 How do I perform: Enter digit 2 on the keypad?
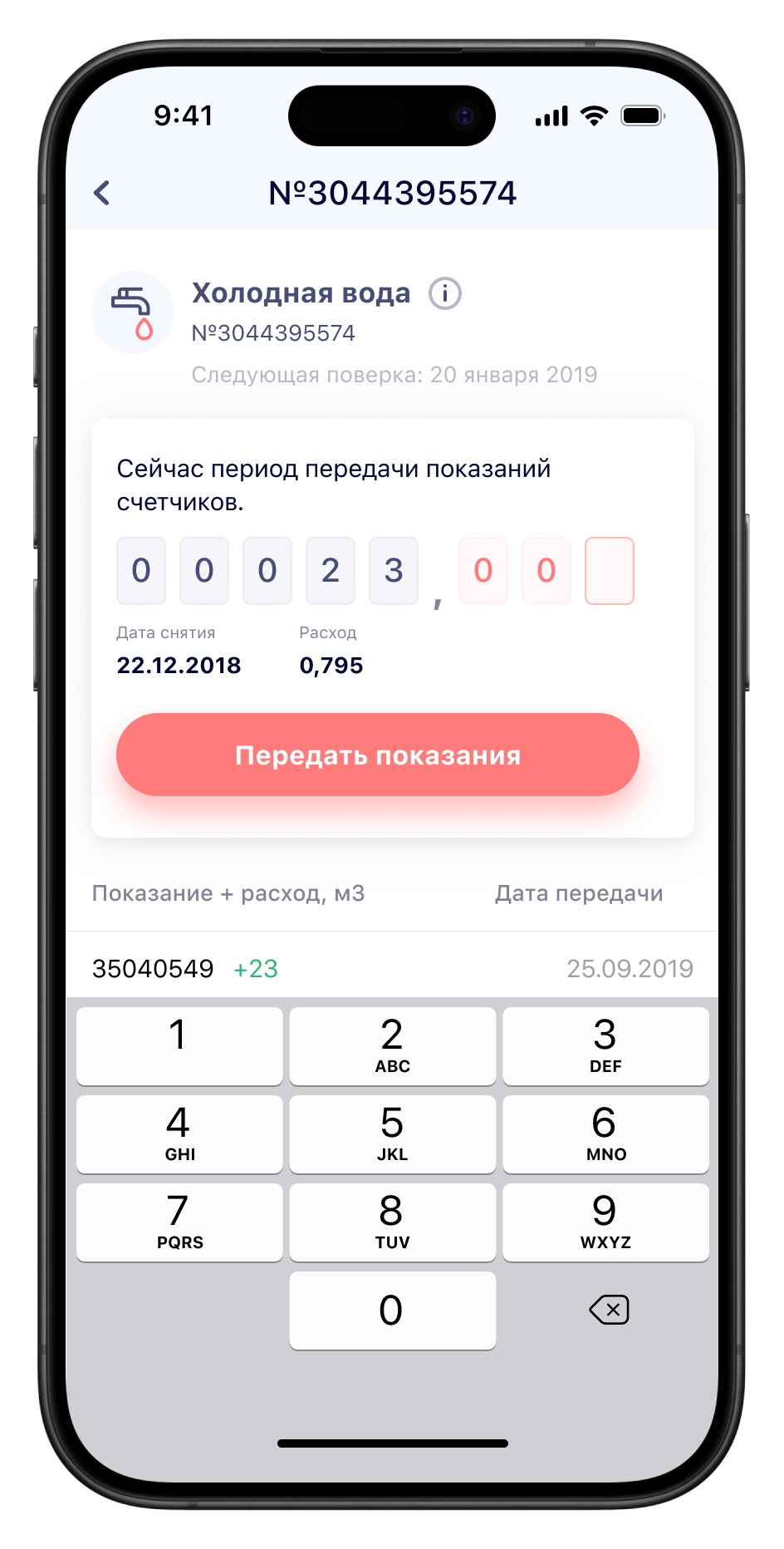tap(392, 1045)
